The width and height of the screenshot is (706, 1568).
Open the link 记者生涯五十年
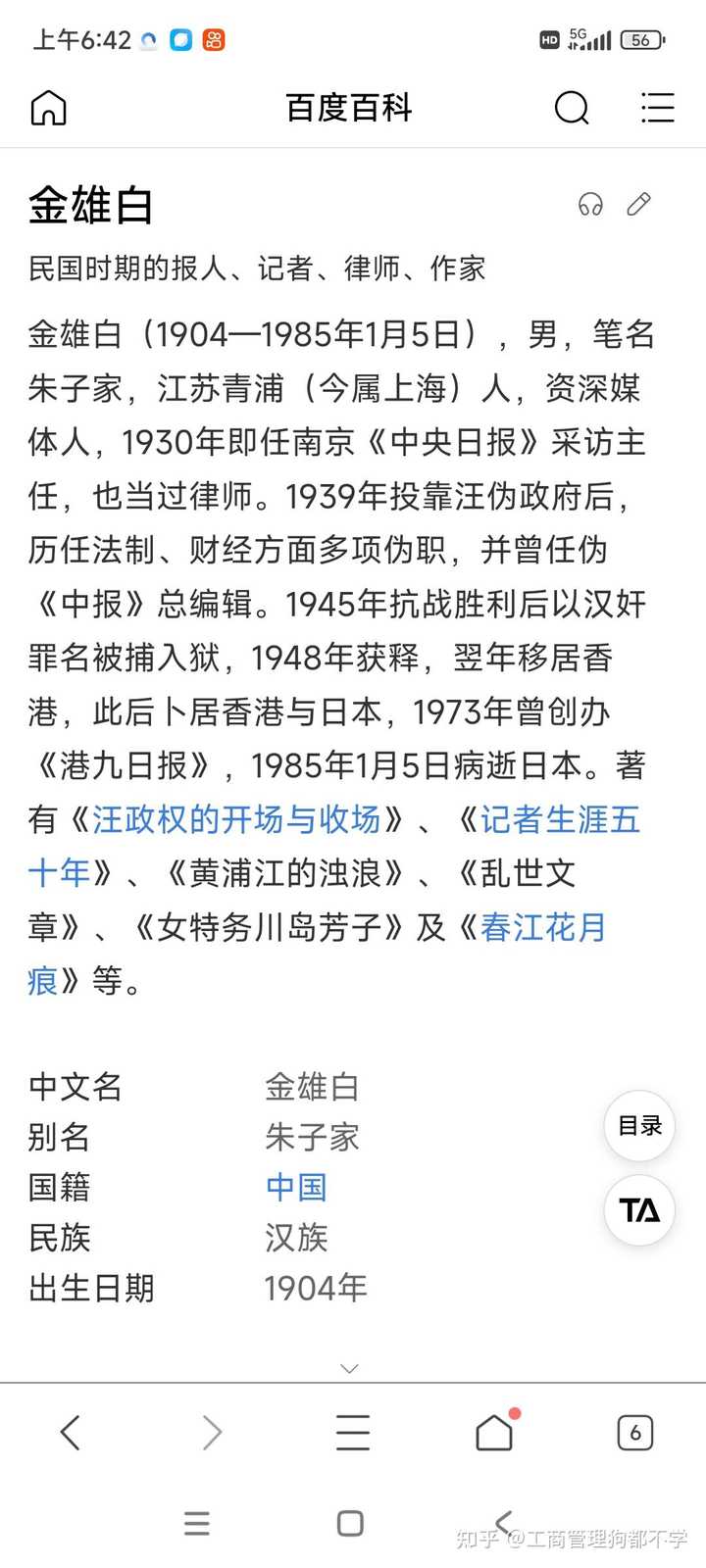tap(334, 846)
